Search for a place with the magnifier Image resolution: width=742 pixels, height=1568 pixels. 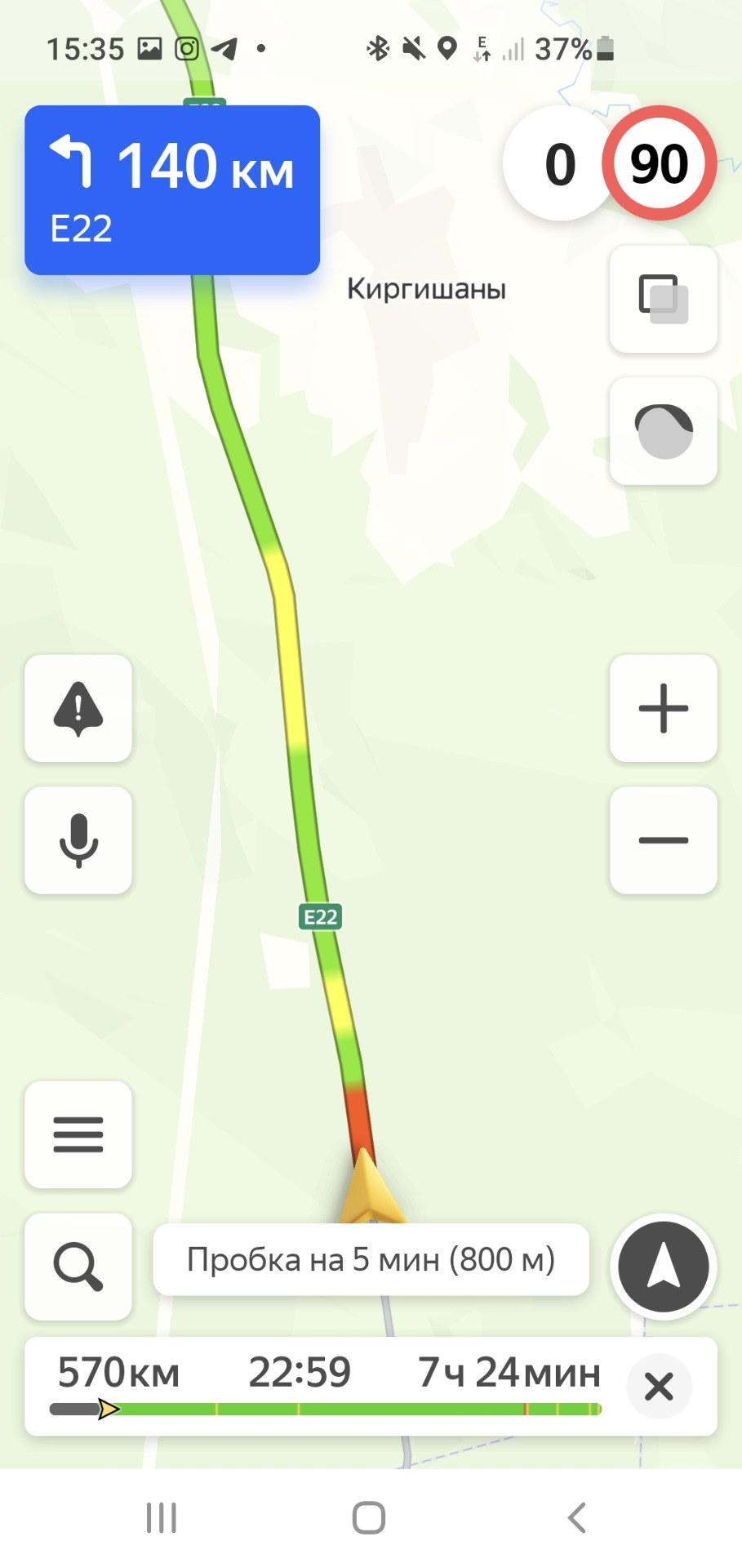[x=78, y=1267]
